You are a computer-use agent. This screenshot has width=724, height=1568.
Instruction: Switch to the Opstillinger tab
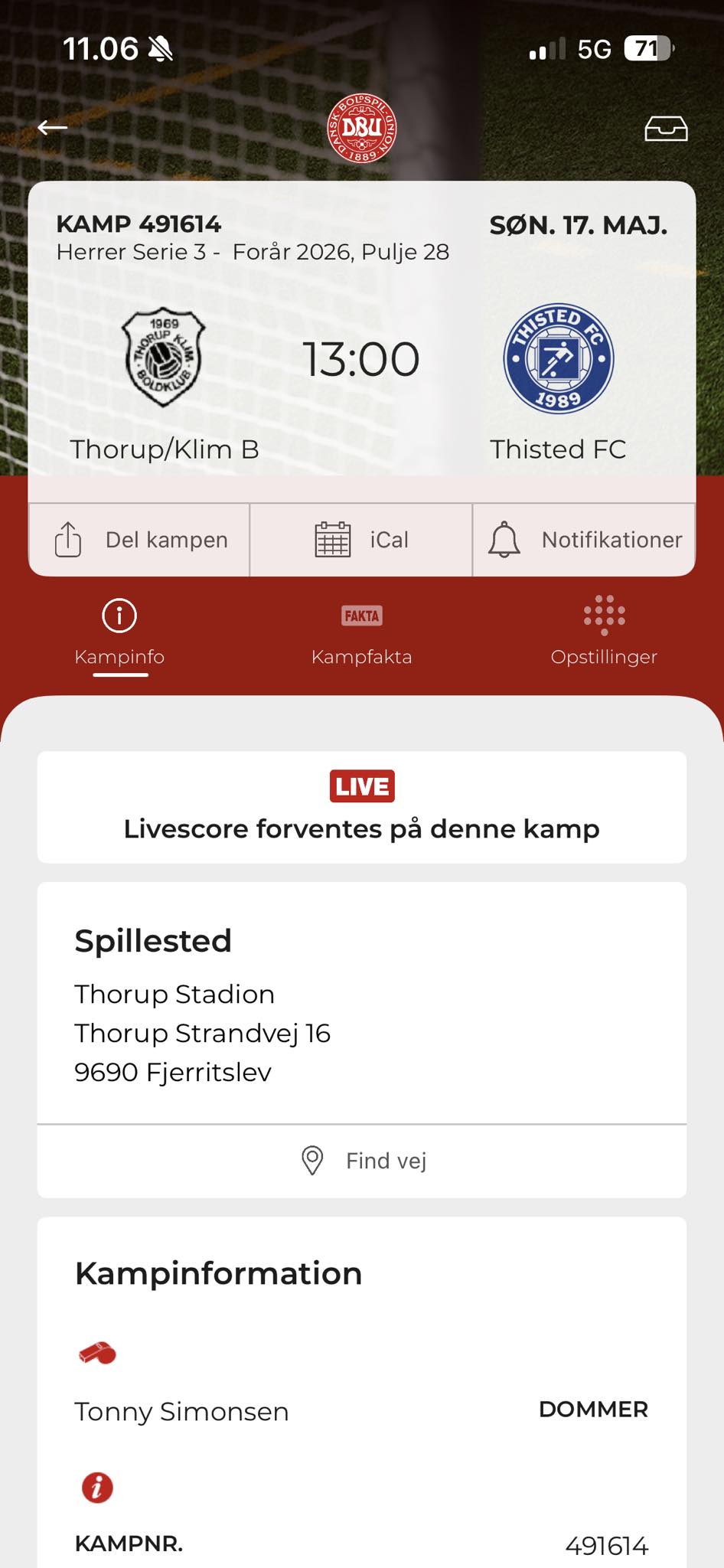(x=604, y=634)
